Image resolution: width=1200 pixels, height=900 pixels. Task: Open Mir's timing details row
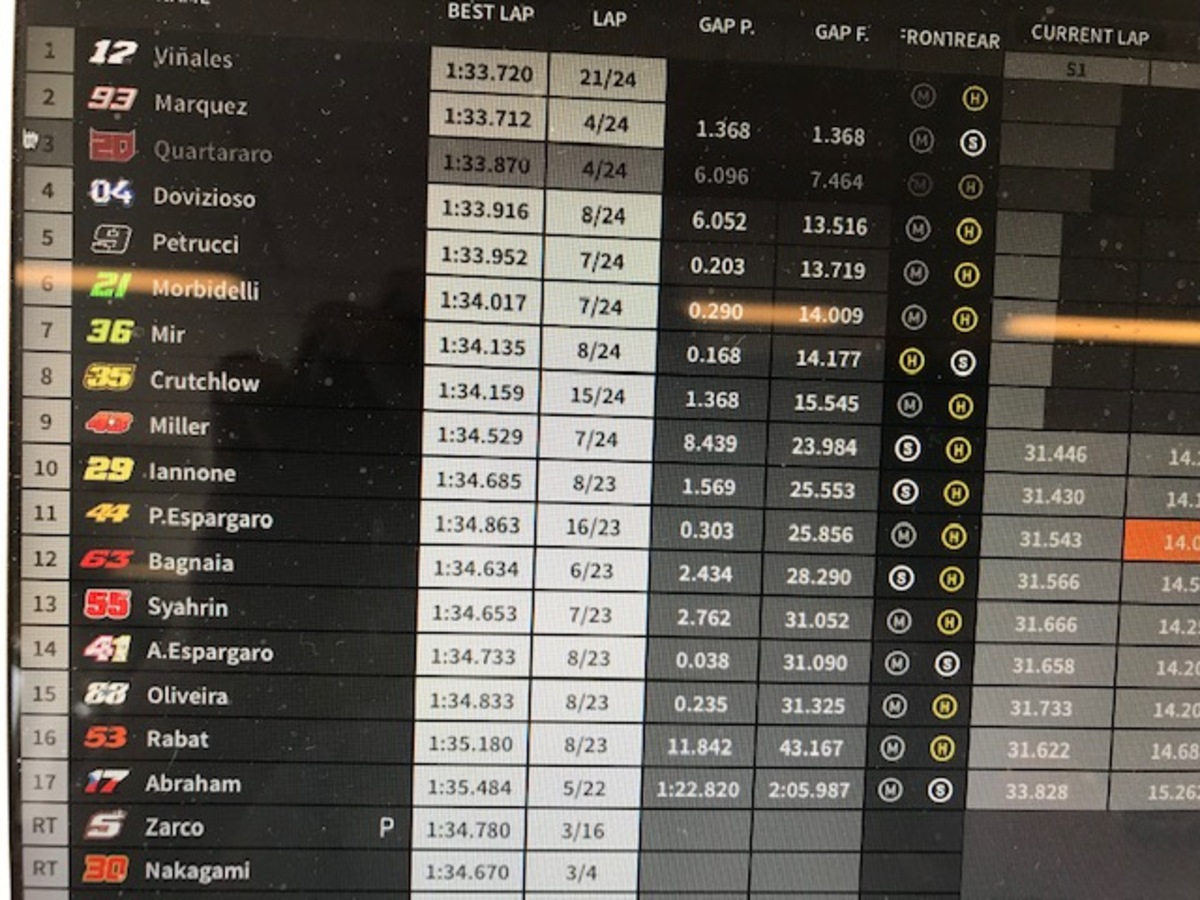coord(167,334)
